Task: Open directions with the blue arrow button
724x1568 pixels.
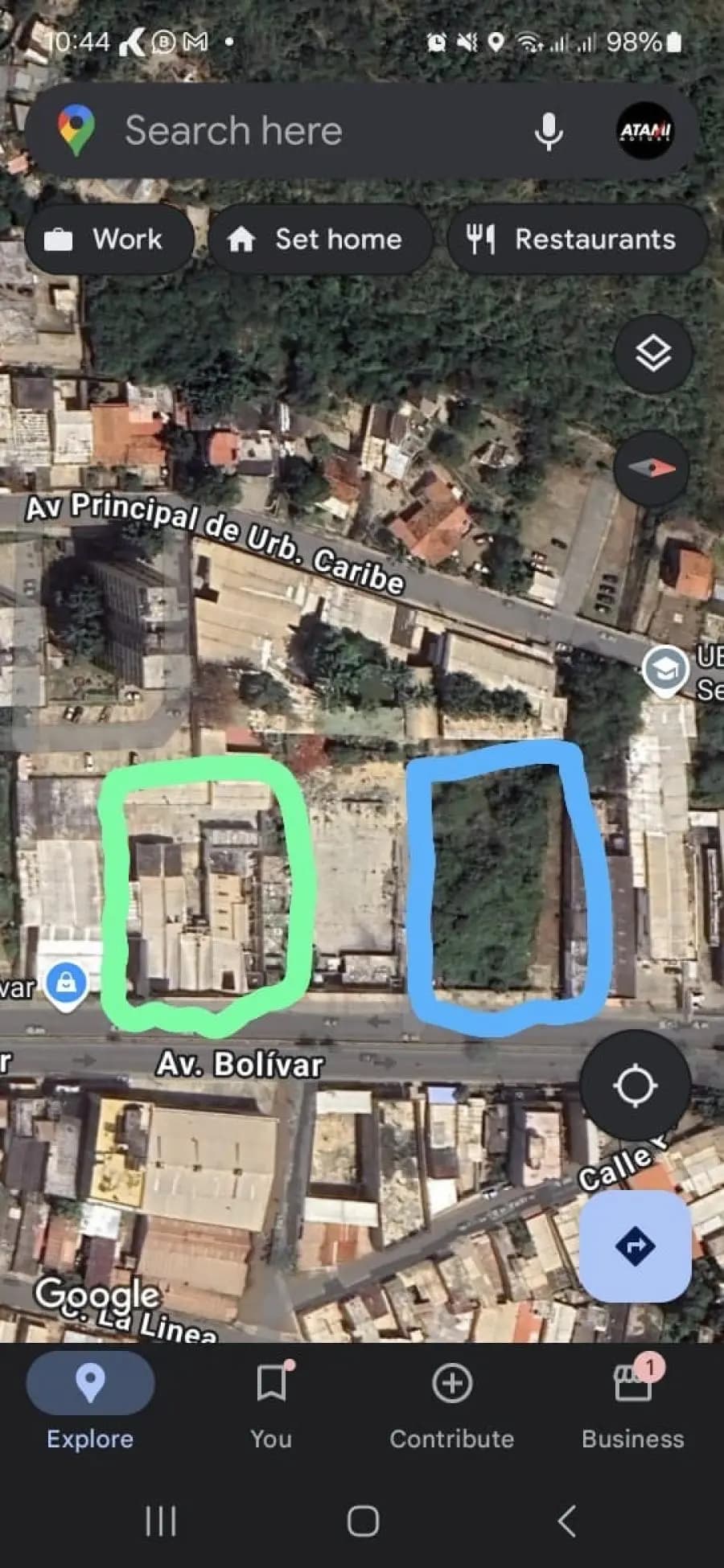Action: pos(635,1246)
